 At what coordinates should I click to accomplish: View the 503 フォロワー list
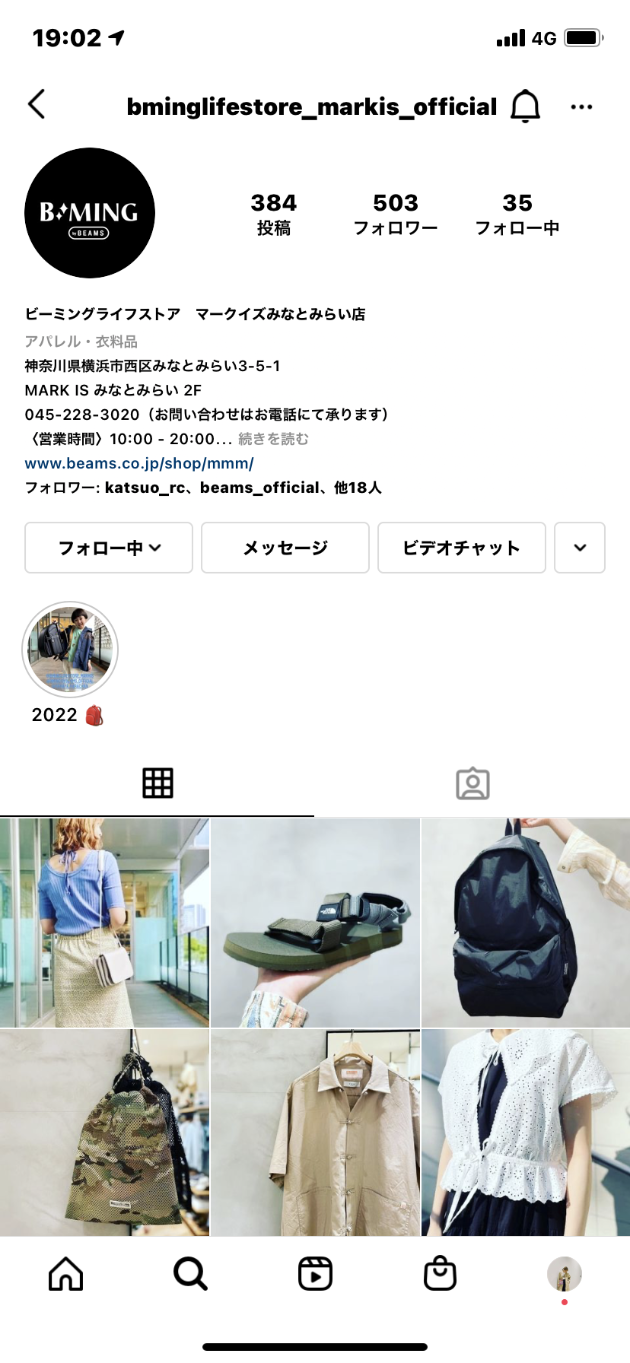coord(395,215)
